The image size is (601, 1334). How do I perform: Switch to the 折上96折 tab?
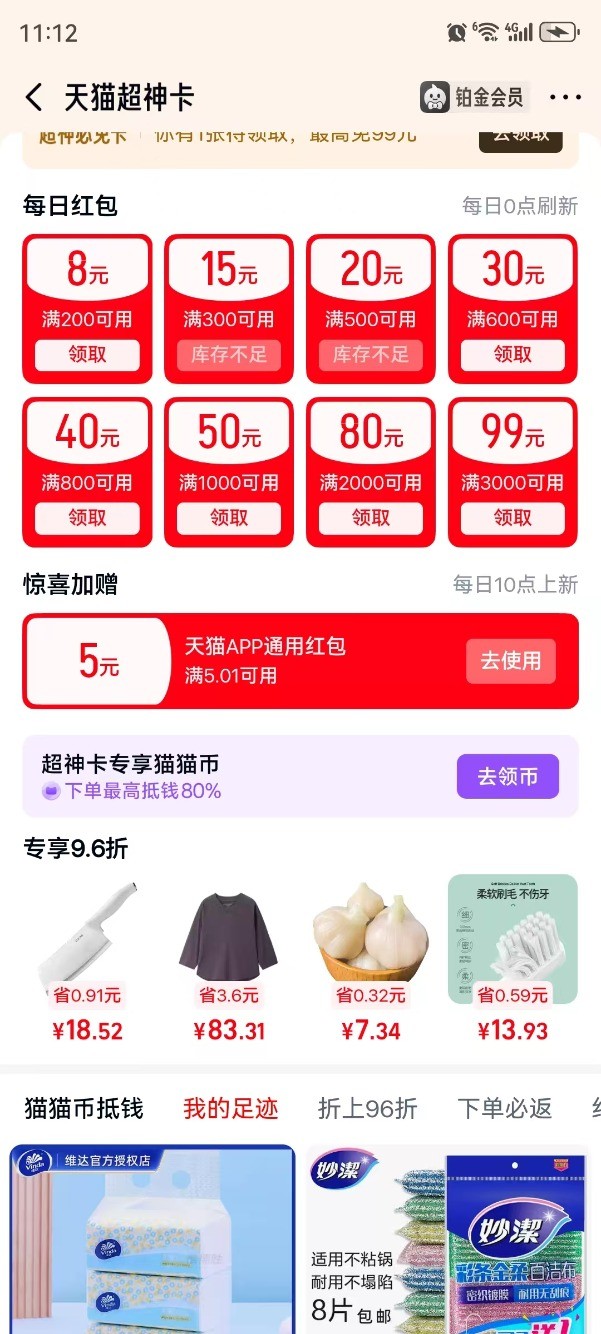coord(367,1108)
